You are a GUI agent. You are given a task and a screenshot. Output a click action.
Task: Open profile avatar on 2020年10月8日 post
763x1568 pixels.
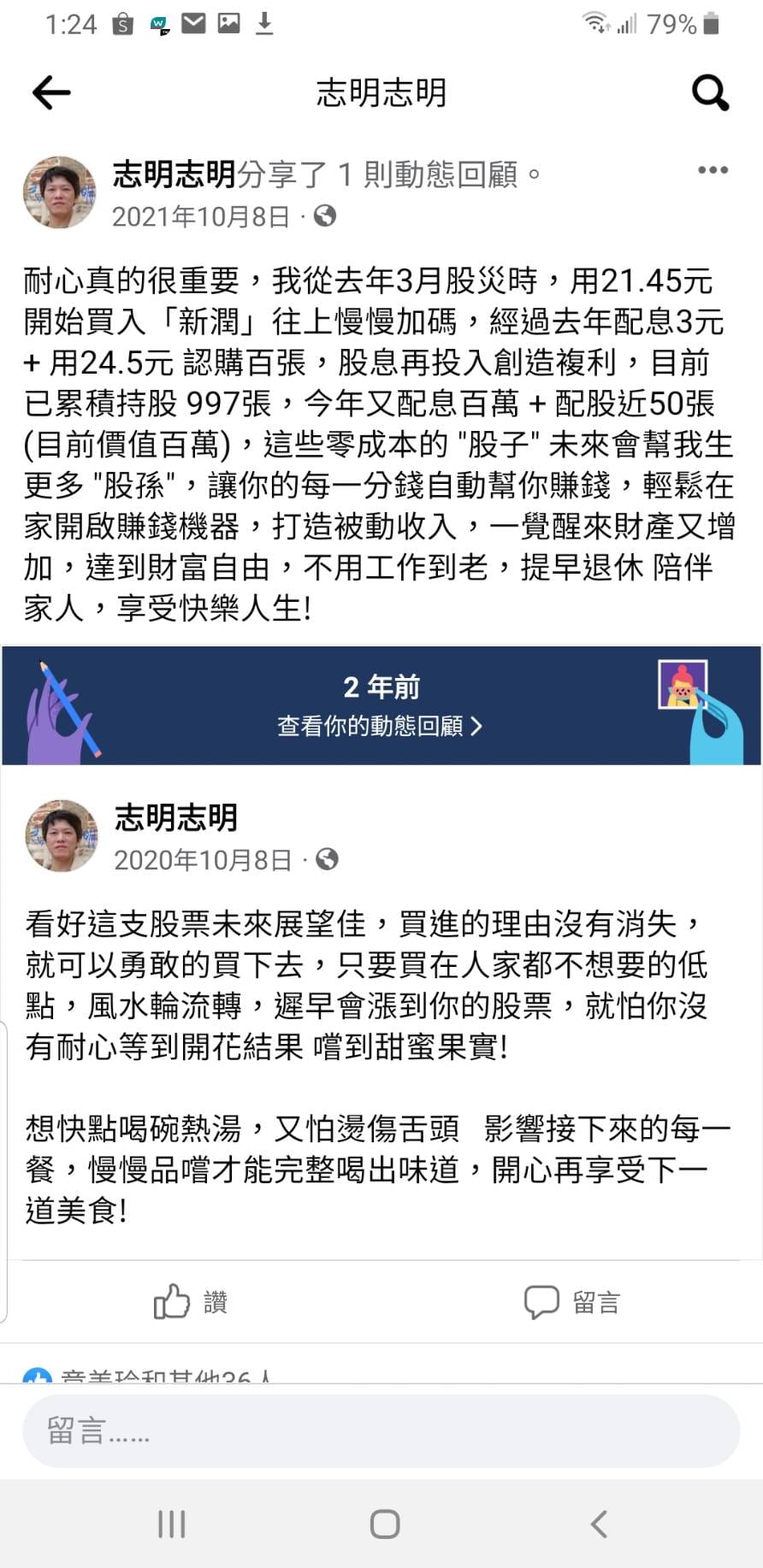61,835
